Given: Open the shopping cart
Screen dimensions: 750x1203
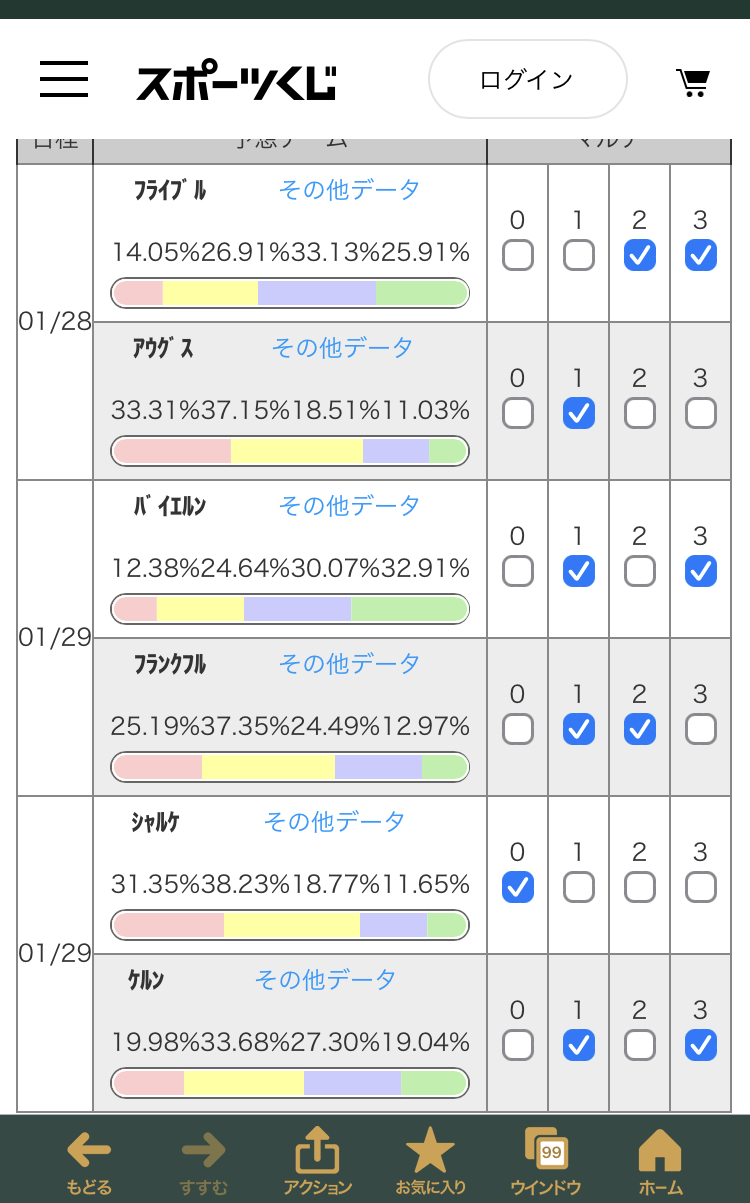Looking at the screenshot, I should point(693,82).
